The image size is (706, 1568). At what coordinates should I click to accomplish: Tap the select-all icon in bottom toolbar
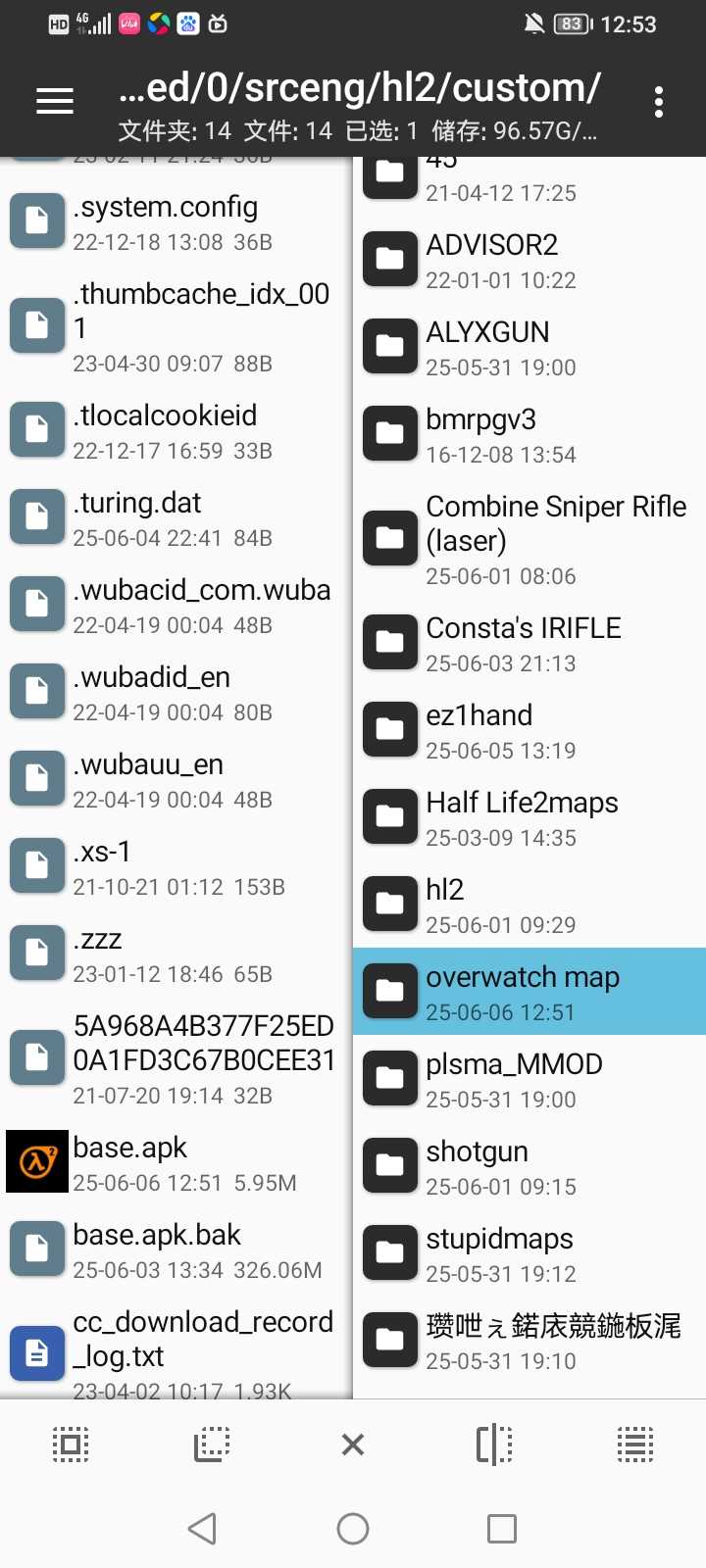(71, 1444)
